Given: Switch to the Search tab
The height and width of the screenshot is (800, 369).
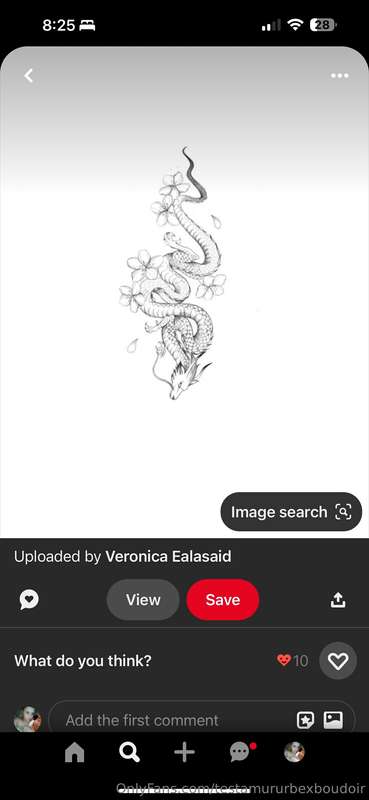Looking at the screenshot, I should (x=129, y=752).
